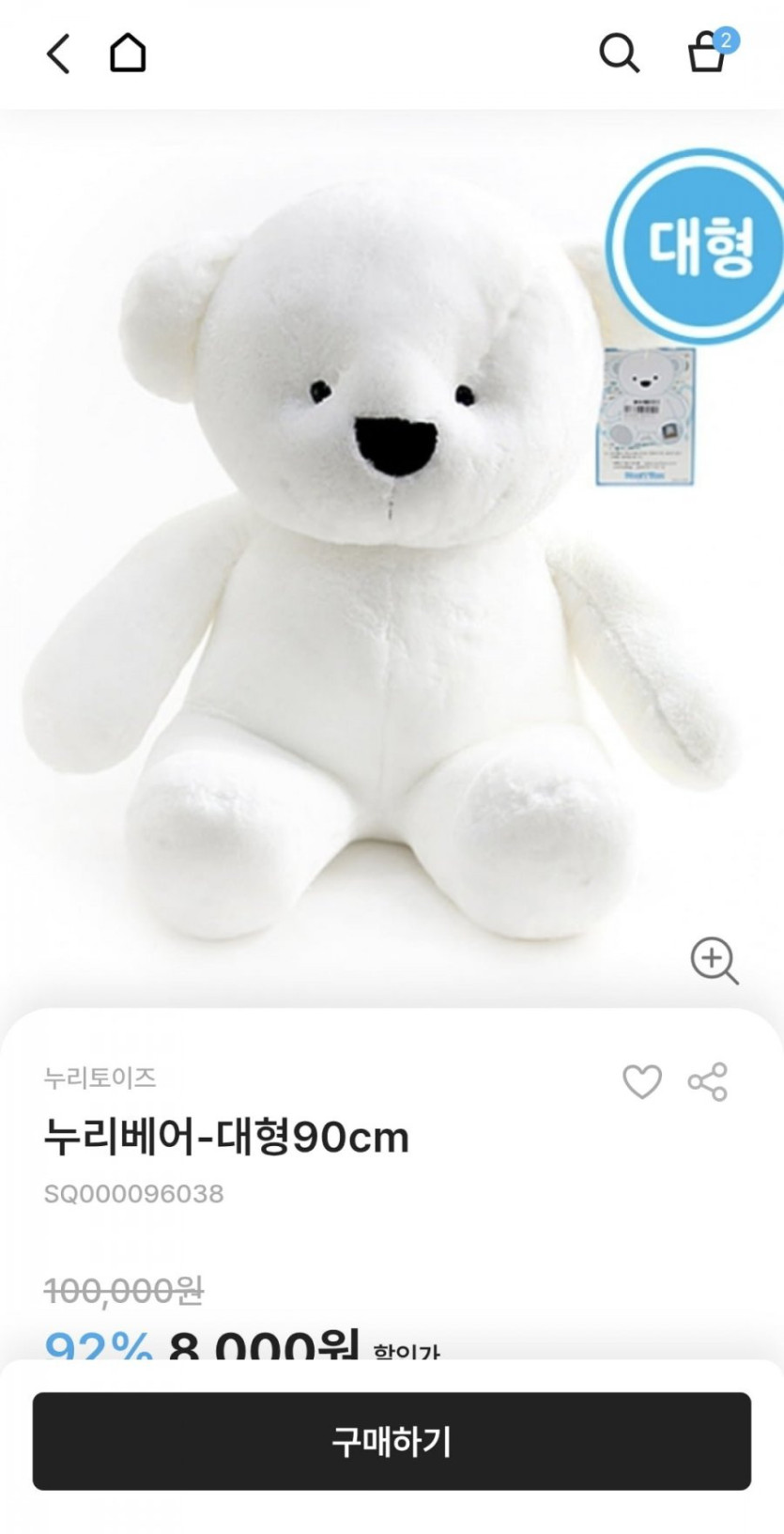The height and width of the screenshot is (1534, 784).
Task: Open the home page
Action: click(x=128, y=54)
